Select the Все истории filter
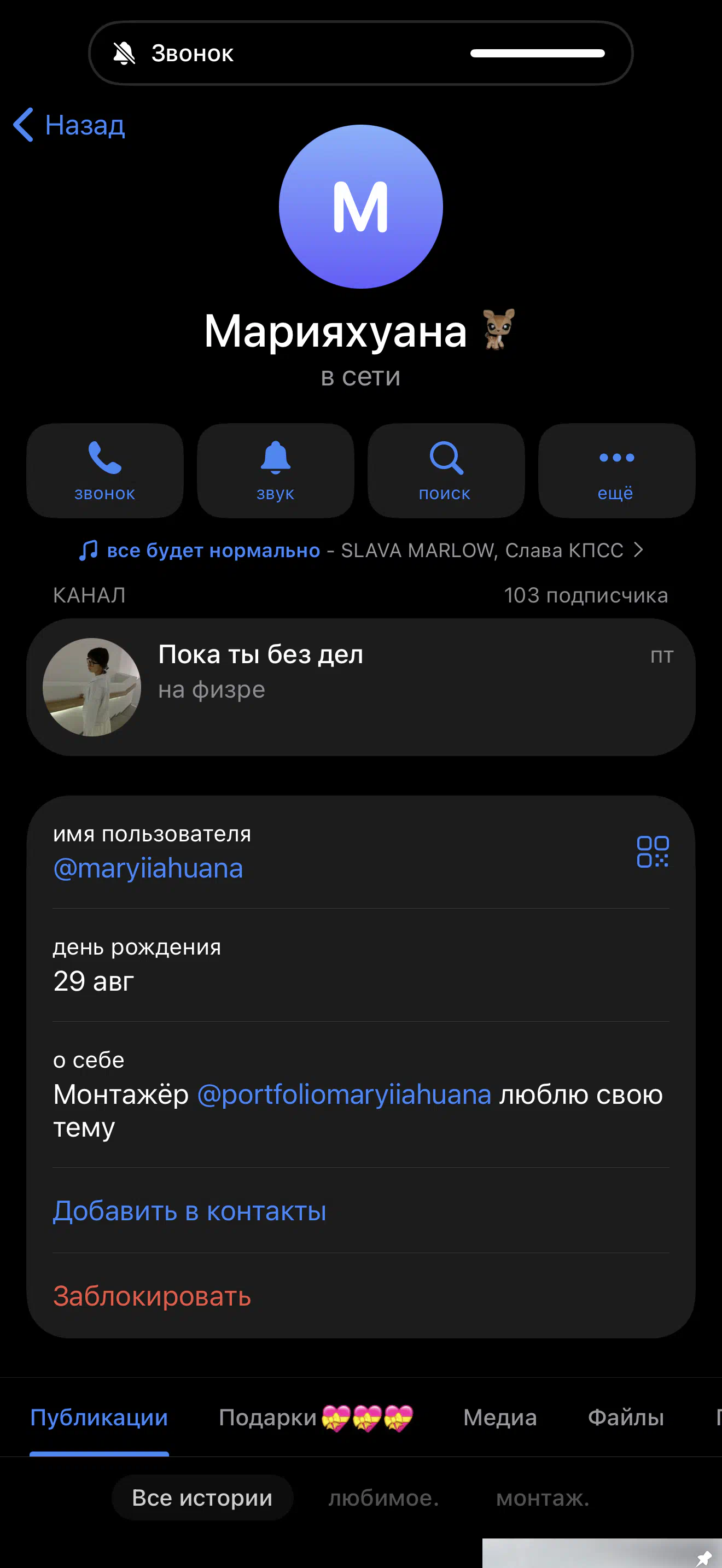 pos(202,1497)
